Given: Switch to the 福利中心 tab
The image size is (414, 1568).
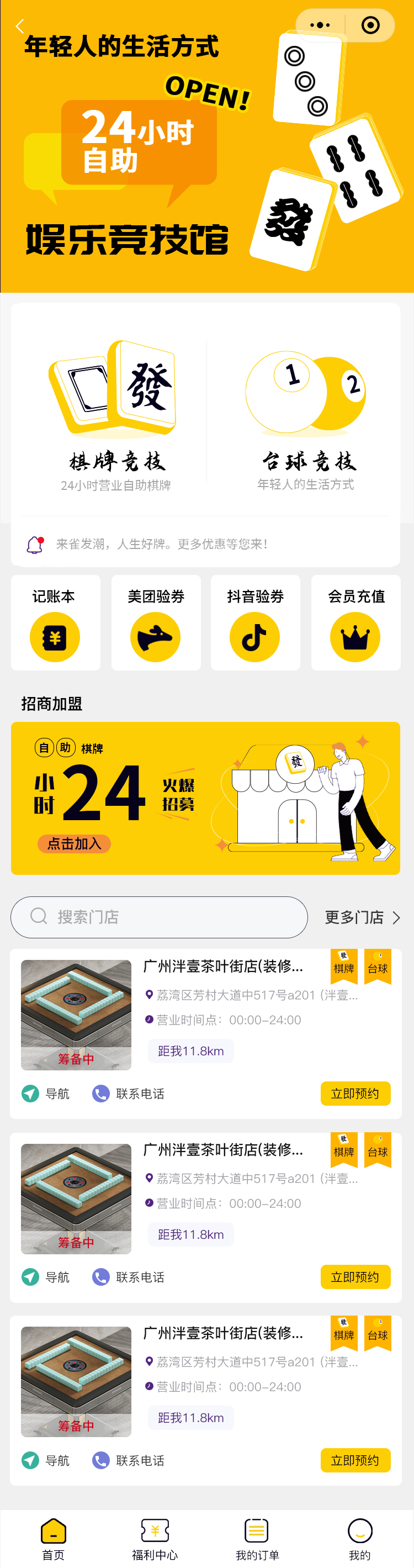Looking at the screenshot, I should [155, 1538].
